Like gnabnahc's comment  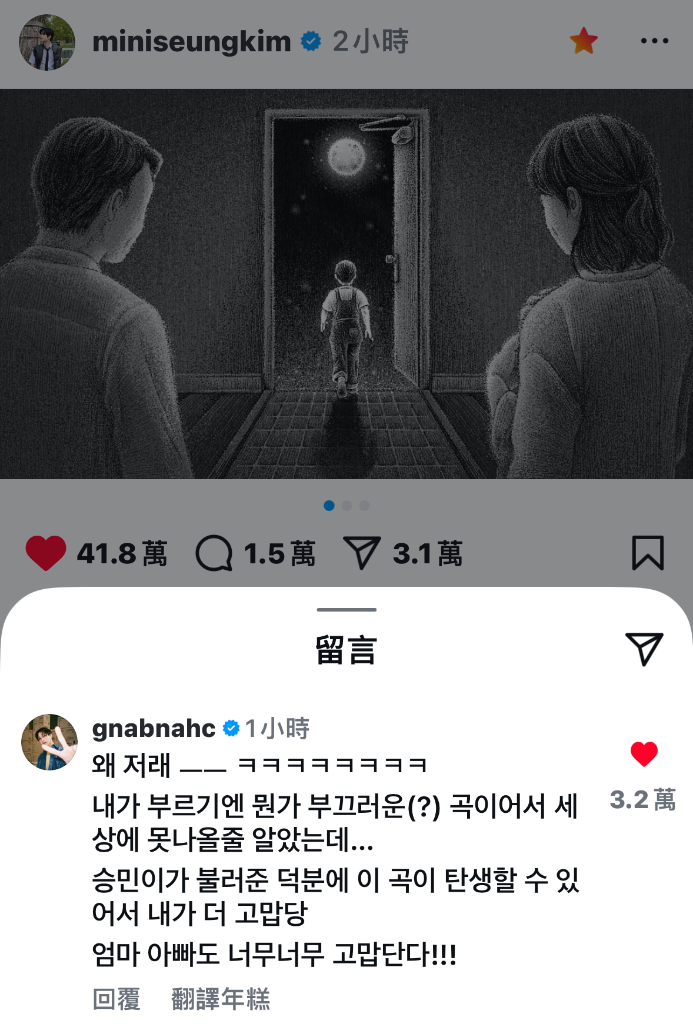point(644,755)
